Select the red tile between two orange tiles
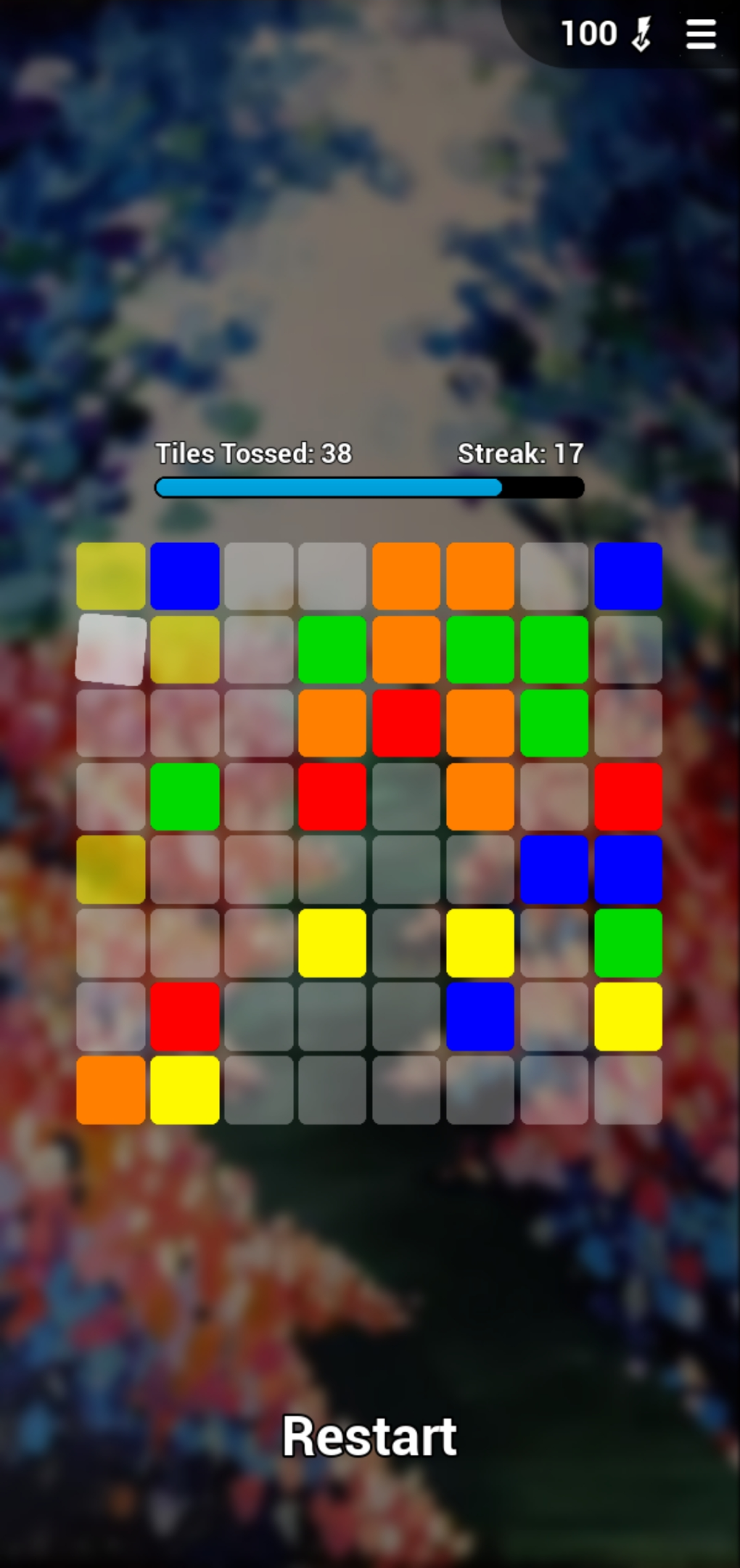This screenshot has height=1568, width=740. (x=406, y=723)
